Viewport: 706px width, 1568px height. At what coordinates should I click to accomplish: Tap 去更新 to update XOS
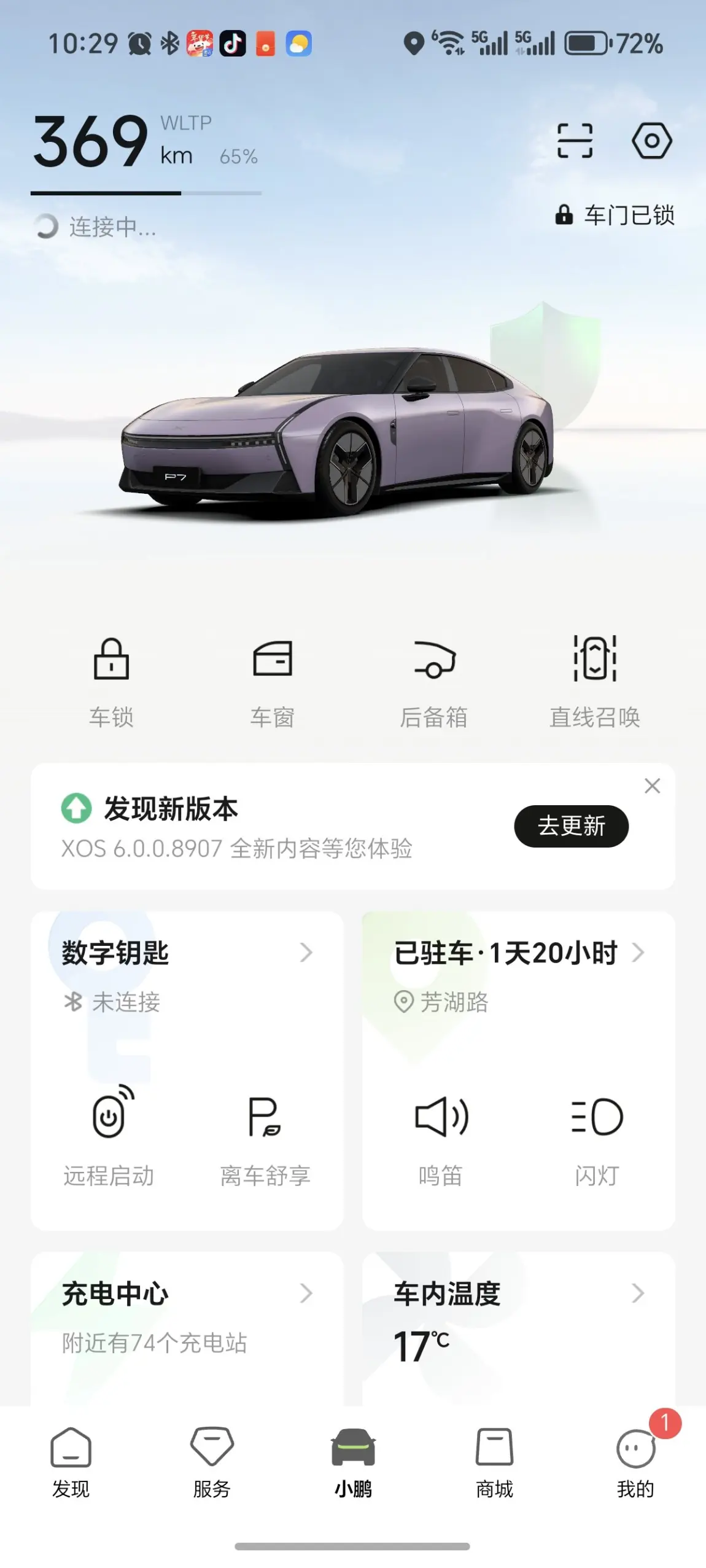click(571, 826)
